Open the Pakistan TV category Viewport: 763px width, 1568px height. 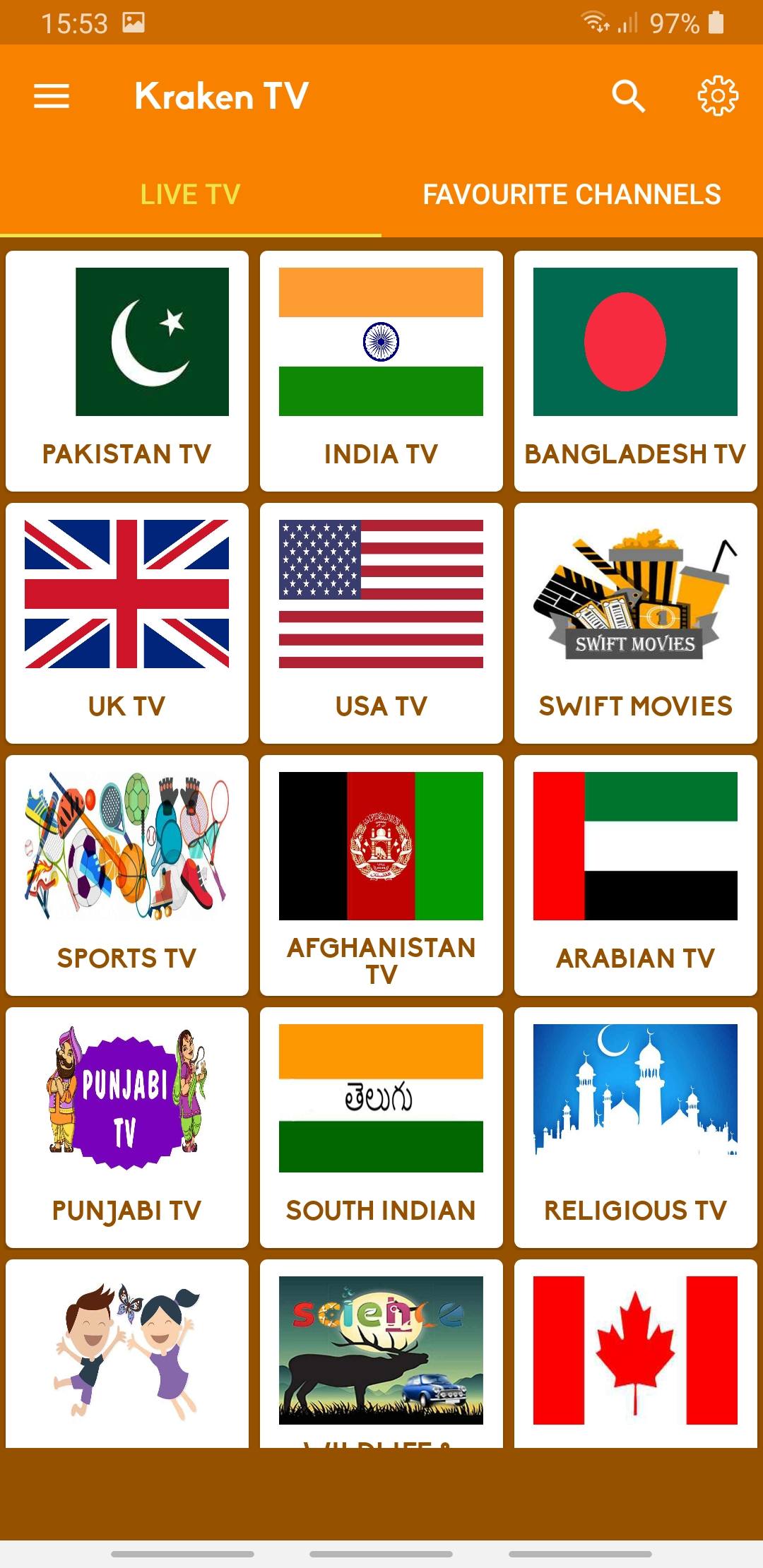(x=127, y=371)
